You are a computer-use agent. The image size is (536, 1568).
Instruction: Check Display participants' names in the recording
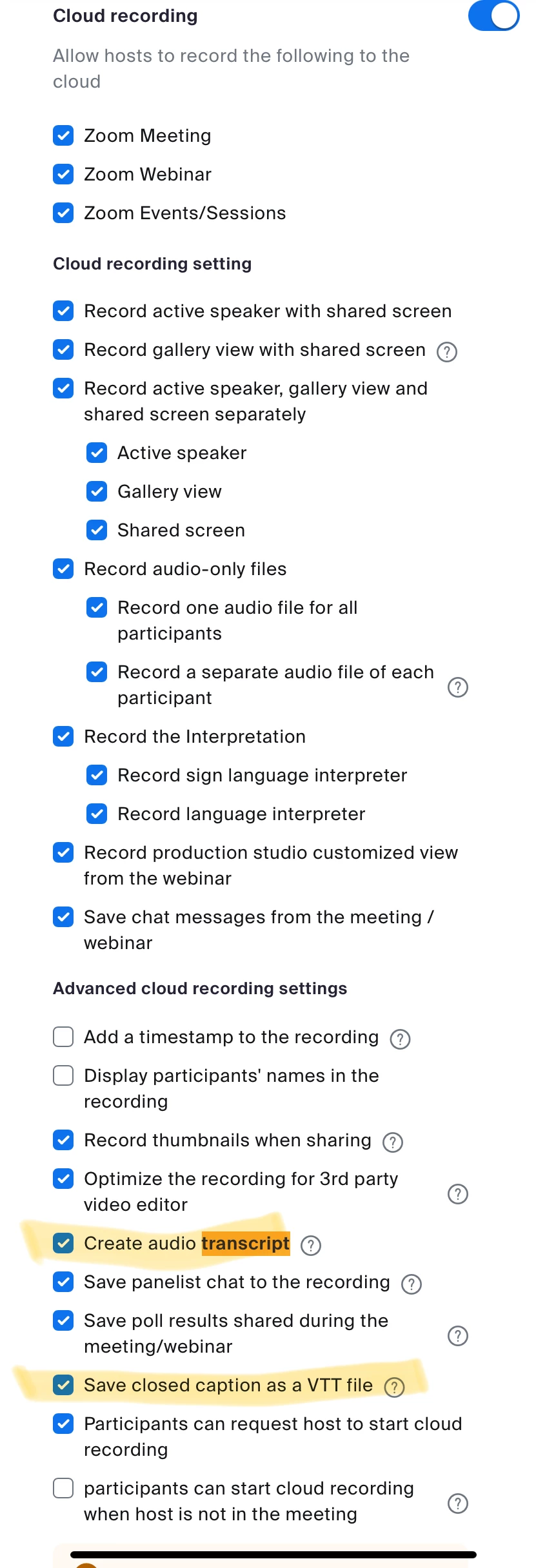point(63,1075)
